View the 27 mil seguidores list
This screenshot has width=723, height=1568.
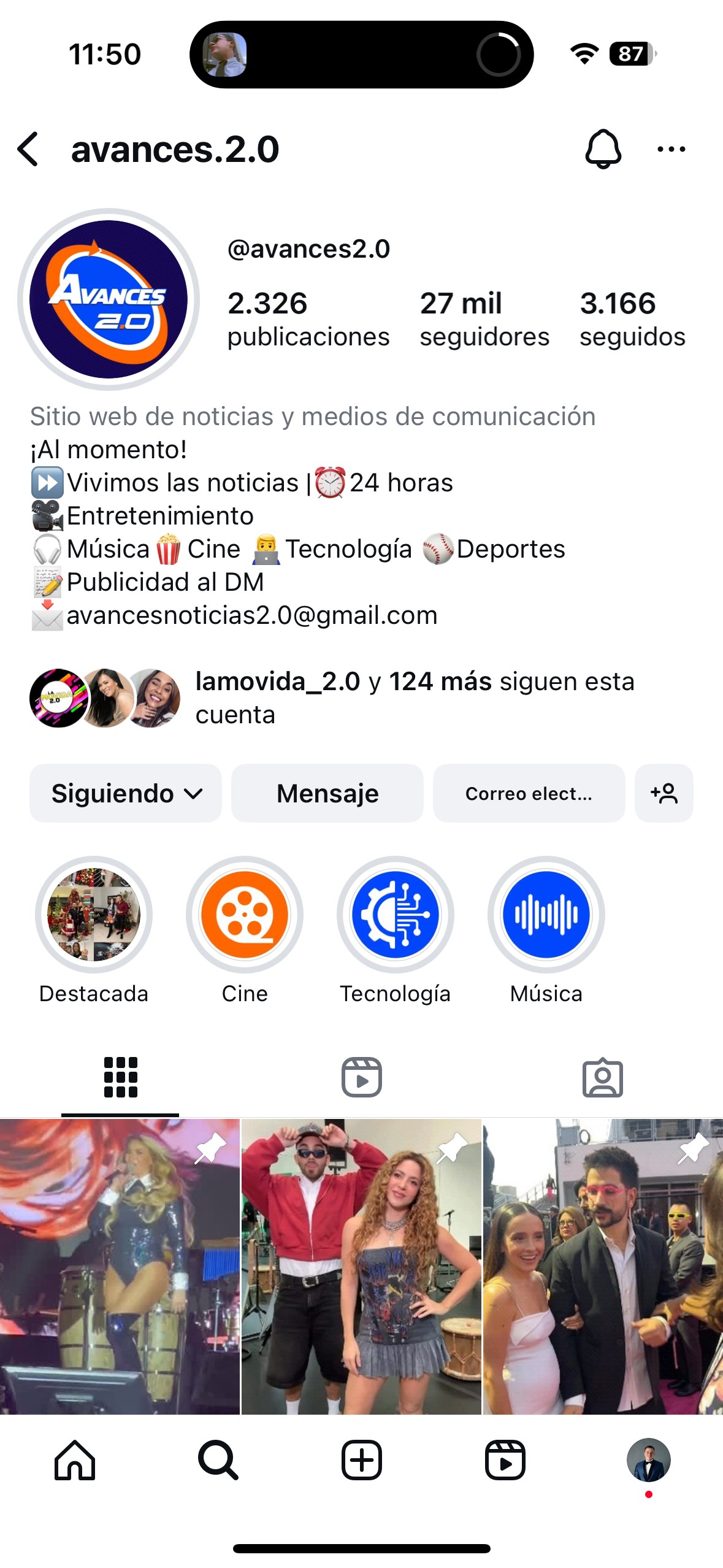point(484,320)
